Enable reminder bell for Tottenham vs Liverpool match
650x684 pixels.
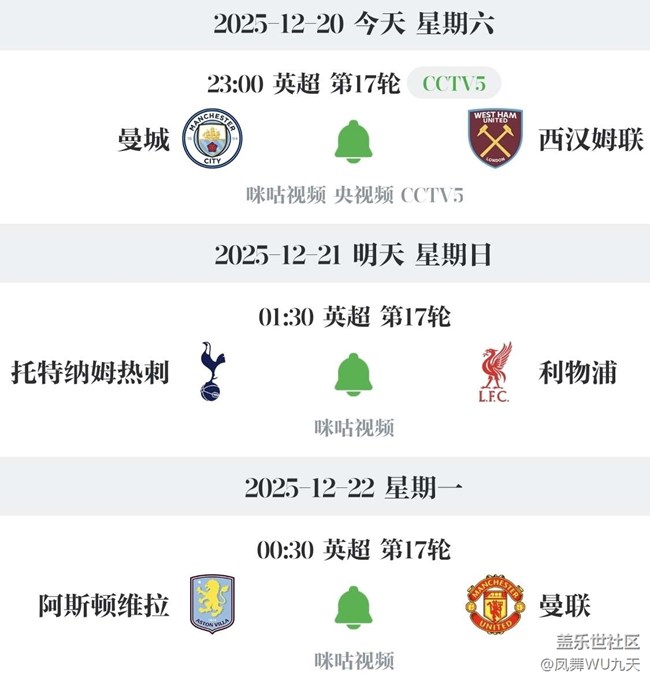pos(353,374)
